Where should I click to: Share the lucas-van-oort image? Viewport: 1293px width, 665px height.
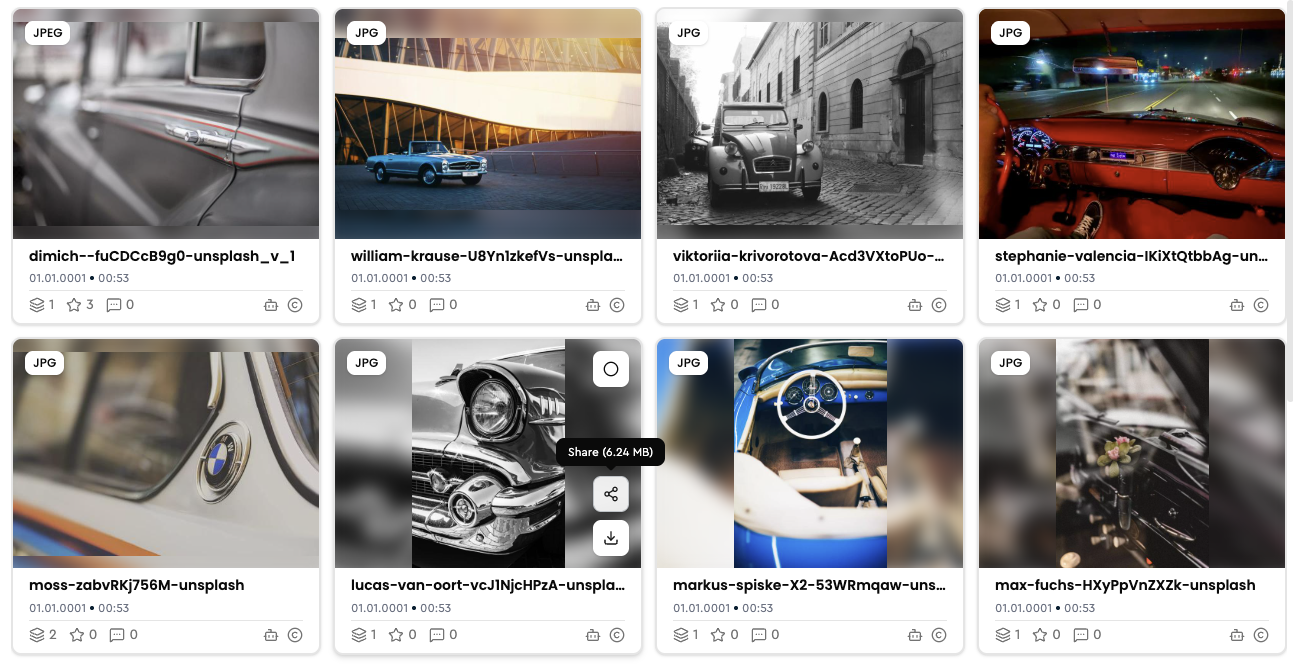pyautogui.click(x=611, y=494)
